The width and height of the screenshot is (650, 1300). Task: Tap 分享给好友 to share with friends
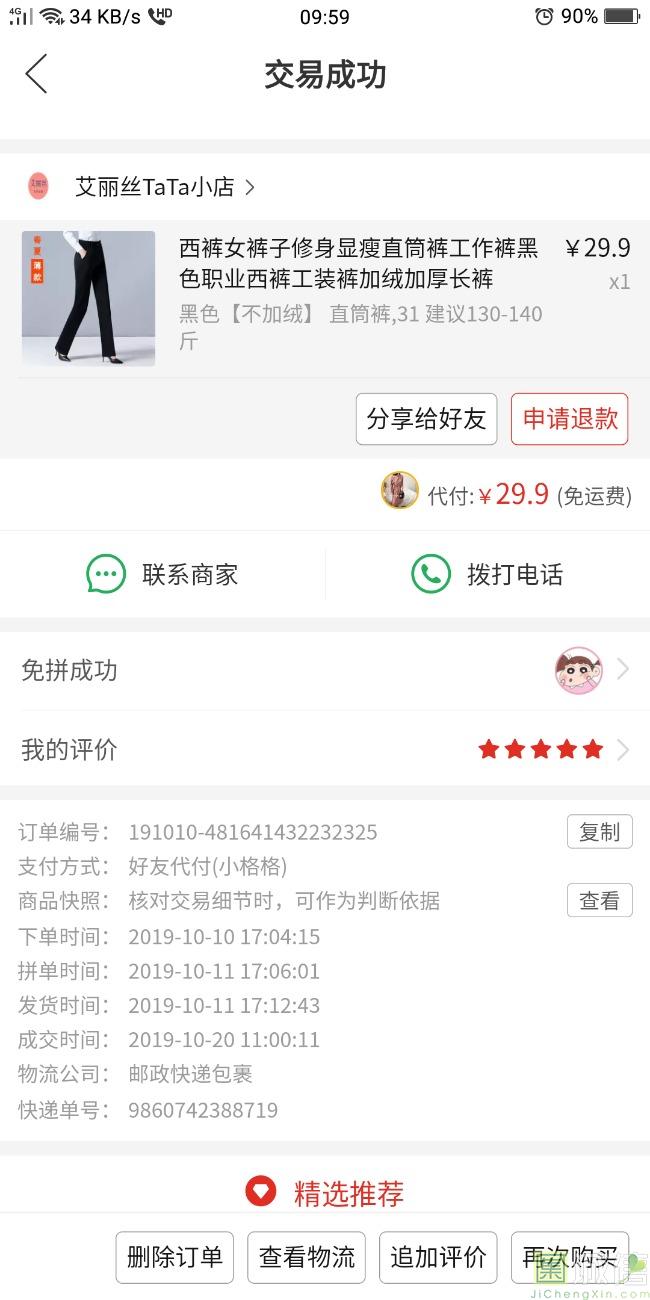(x=427, y=418)
